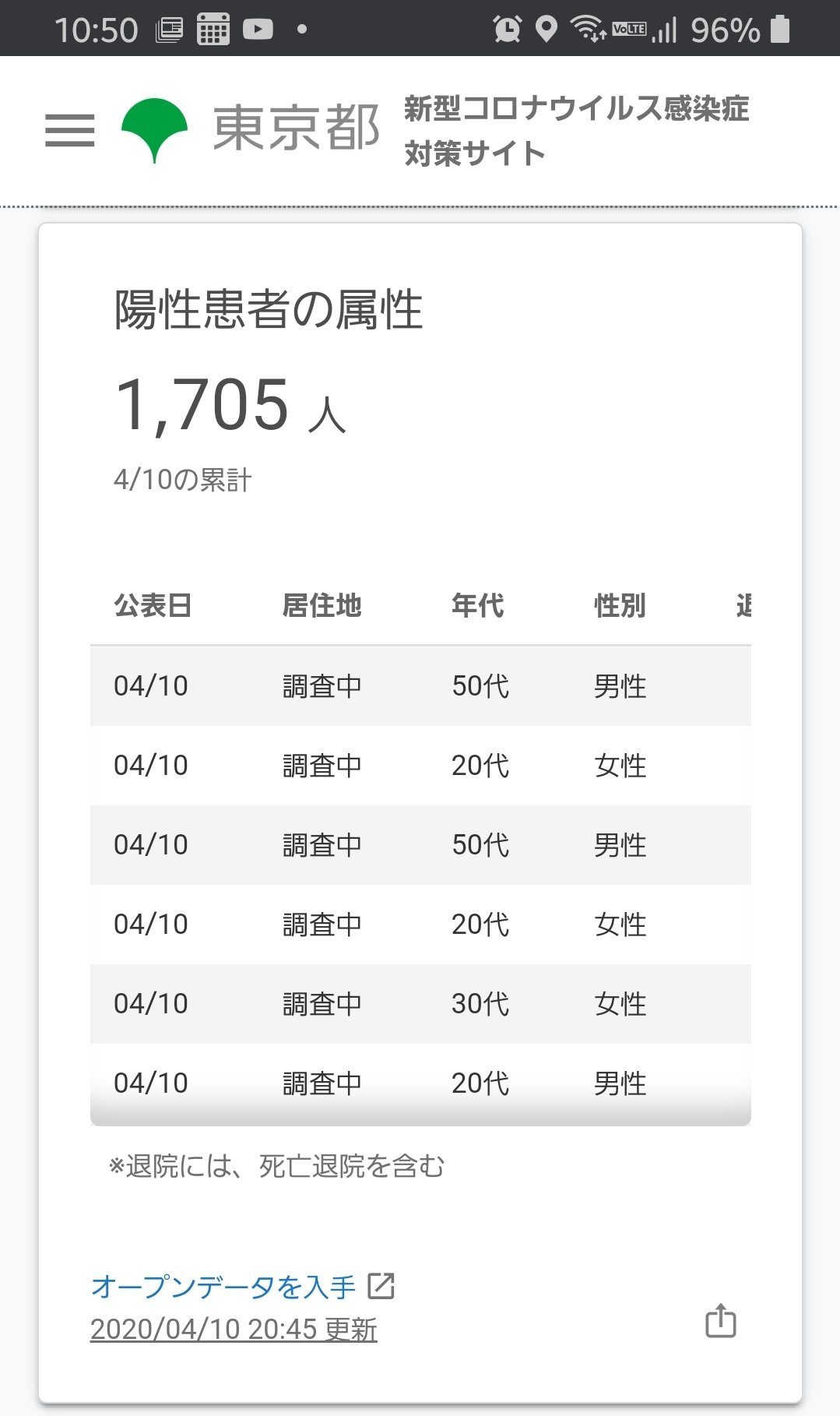Open the hamburger navigation menu
Screen dimensions: 840x1416
click(x=70, y=130)
